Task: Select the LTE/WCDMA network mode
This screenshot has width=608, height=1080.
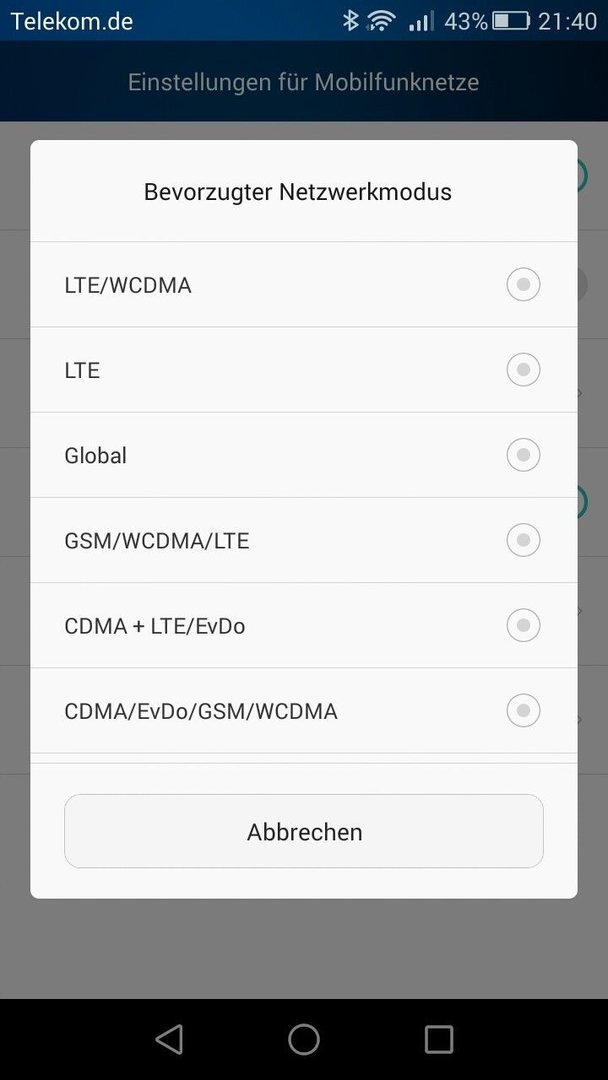Action: click(x=304, y=284)
